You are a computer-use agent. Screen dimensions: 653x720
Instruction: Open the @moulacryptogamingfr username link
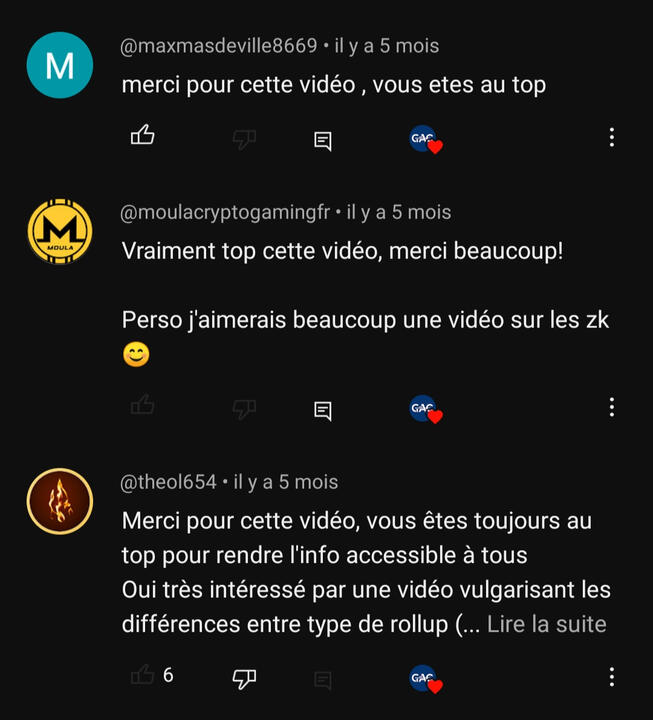[225, 212]
